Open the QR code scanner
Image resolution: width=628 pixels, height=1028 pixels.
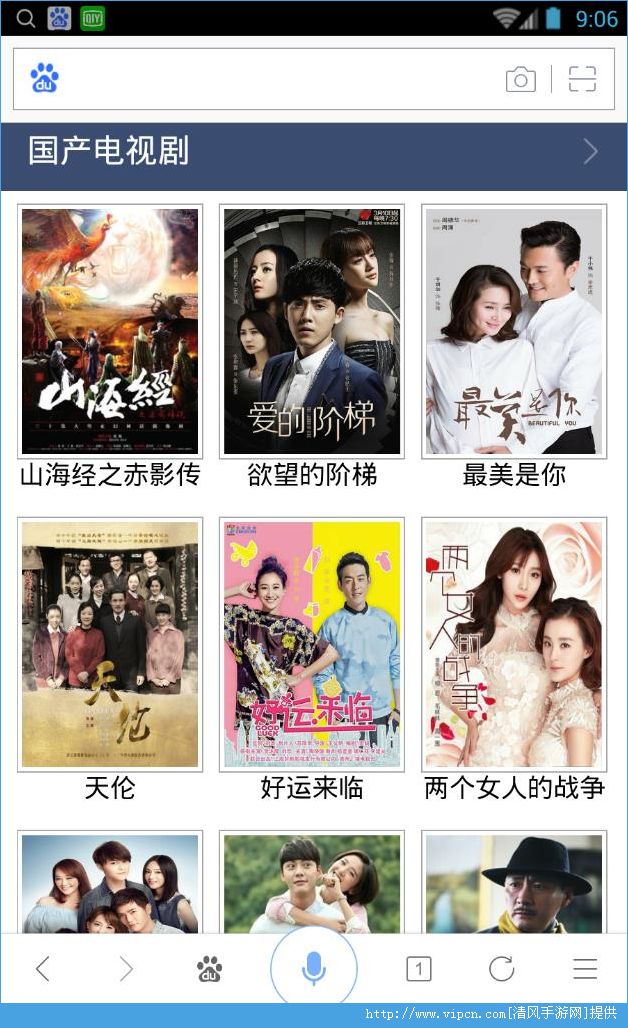pos(582,80)
